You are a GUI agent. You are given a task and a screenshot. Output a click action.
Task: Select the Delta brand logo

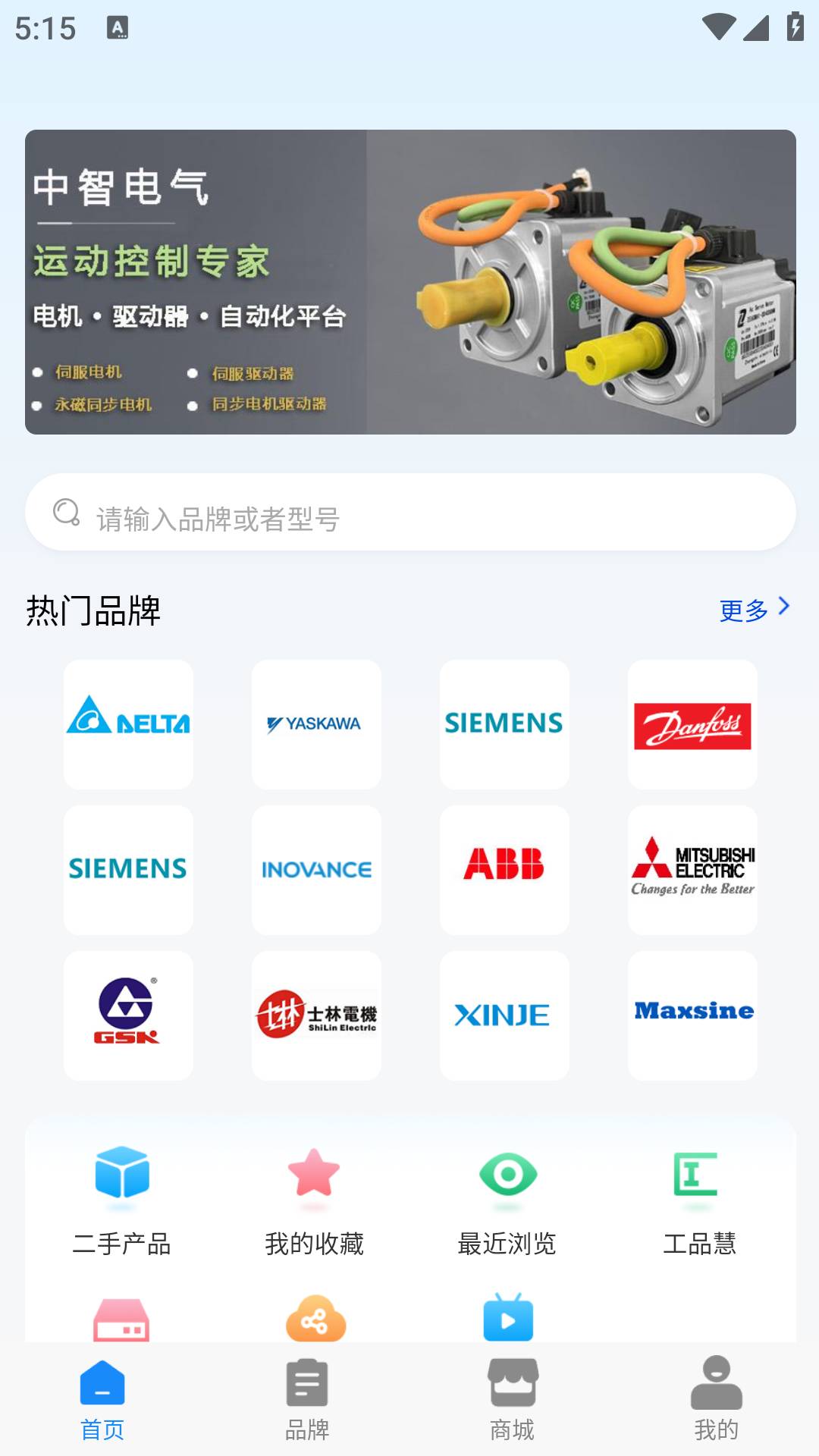[127, 723]
